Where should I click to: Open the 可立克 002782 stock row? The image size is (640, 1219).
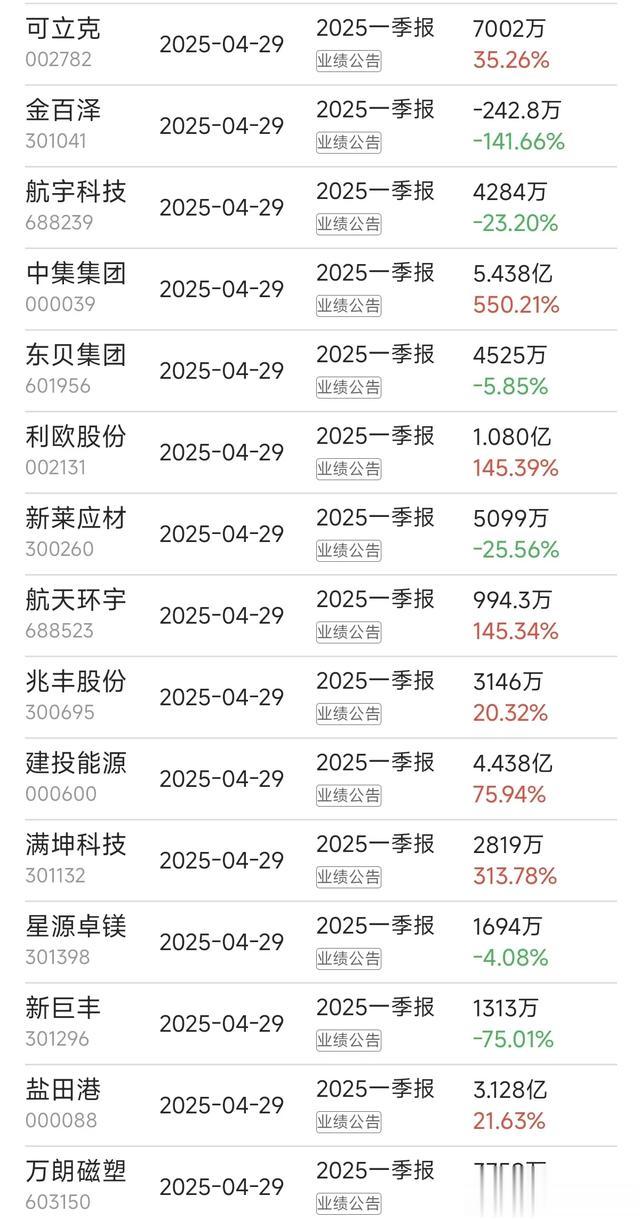click(x=320, y=43)
